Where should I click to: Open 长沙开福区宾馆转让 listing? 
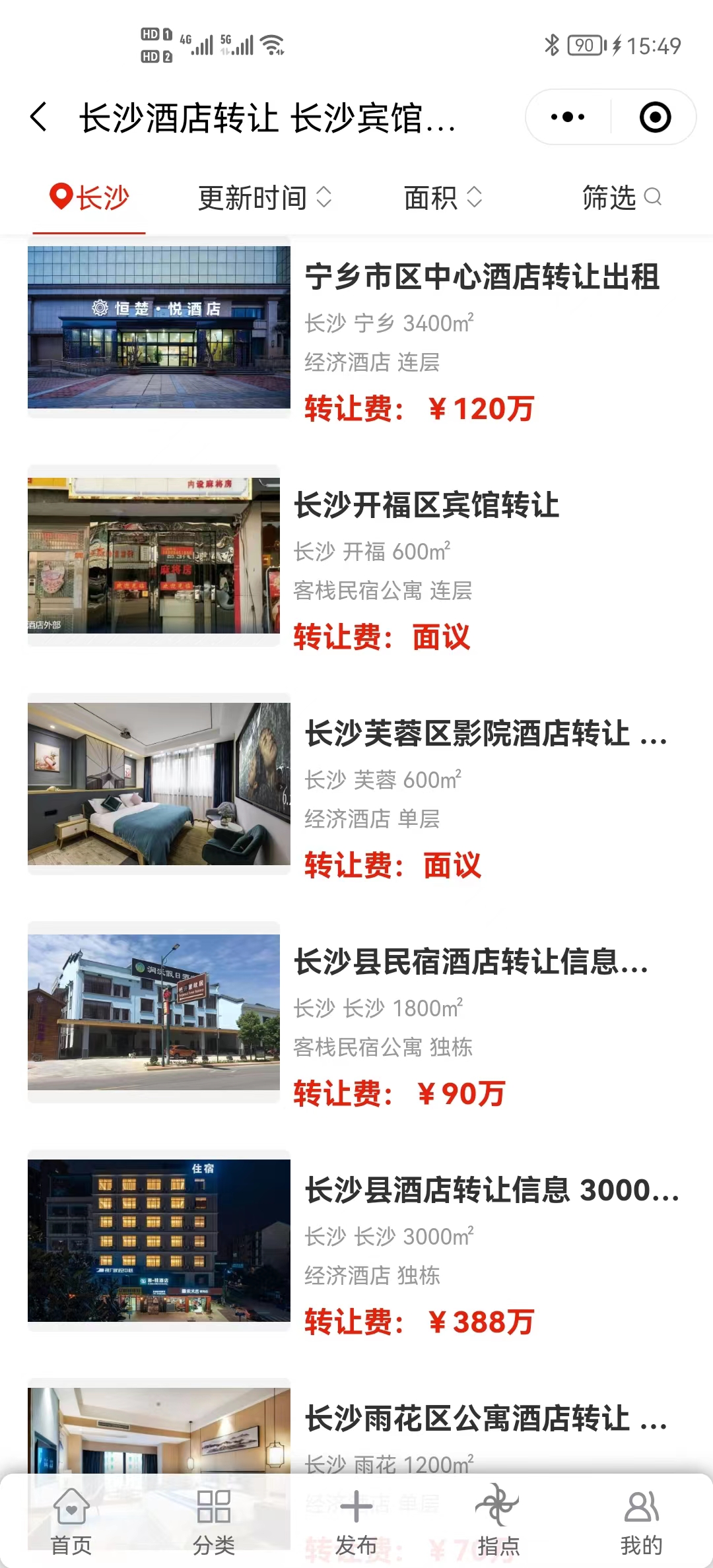[426, 506]
